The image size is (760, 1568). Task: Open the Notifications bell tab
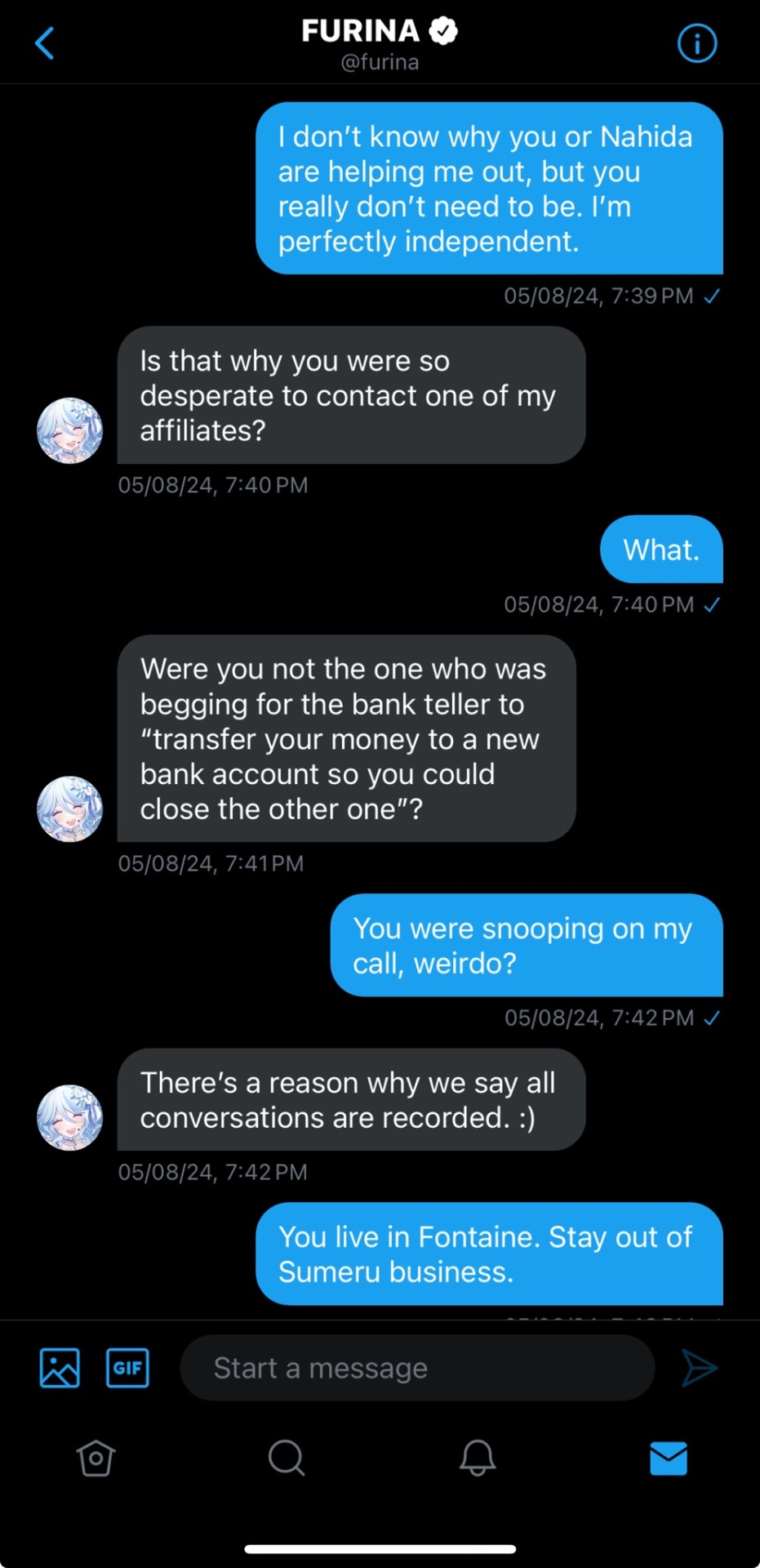point(478,1458)
